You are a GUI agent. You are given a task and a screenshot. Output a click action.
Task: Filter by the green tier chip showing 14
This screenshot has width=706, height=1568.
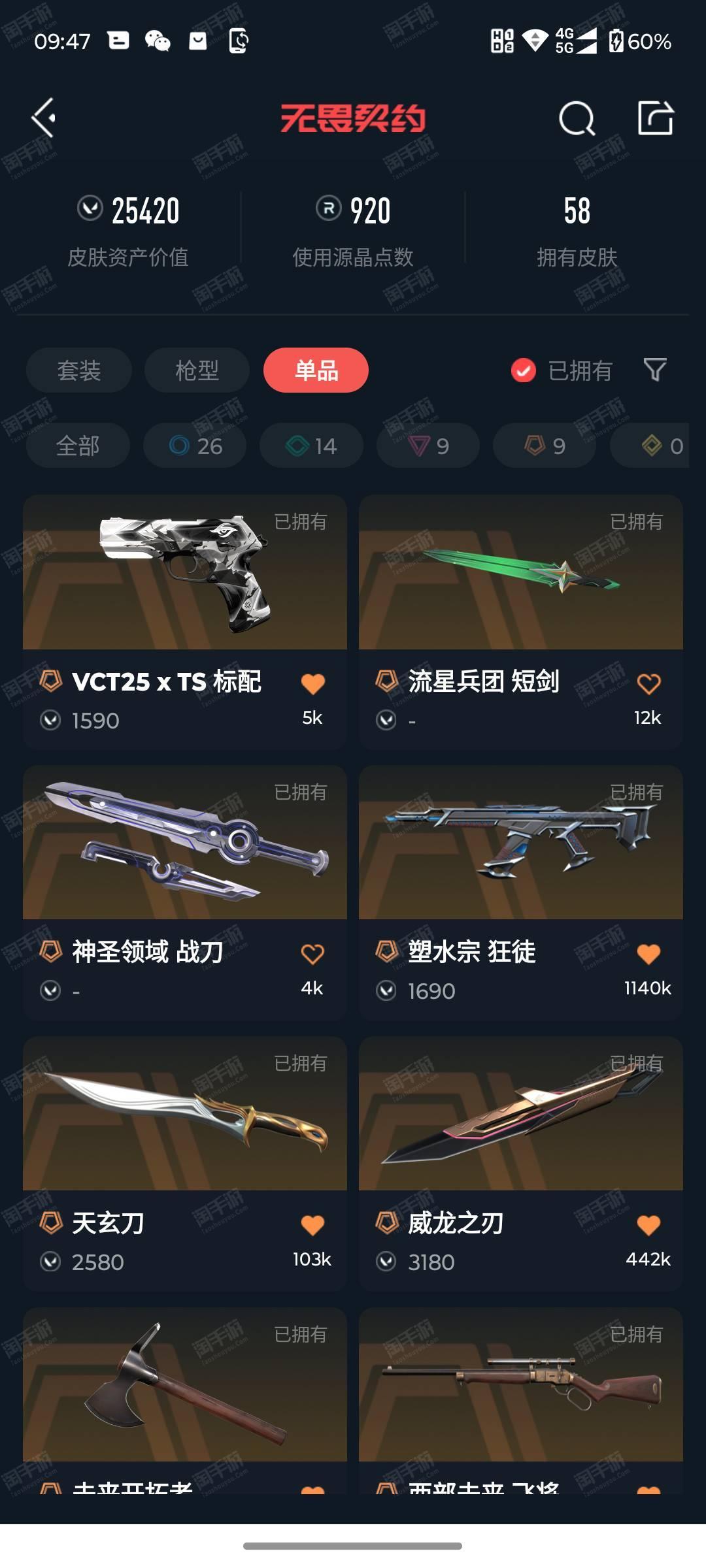pos(311,446)
